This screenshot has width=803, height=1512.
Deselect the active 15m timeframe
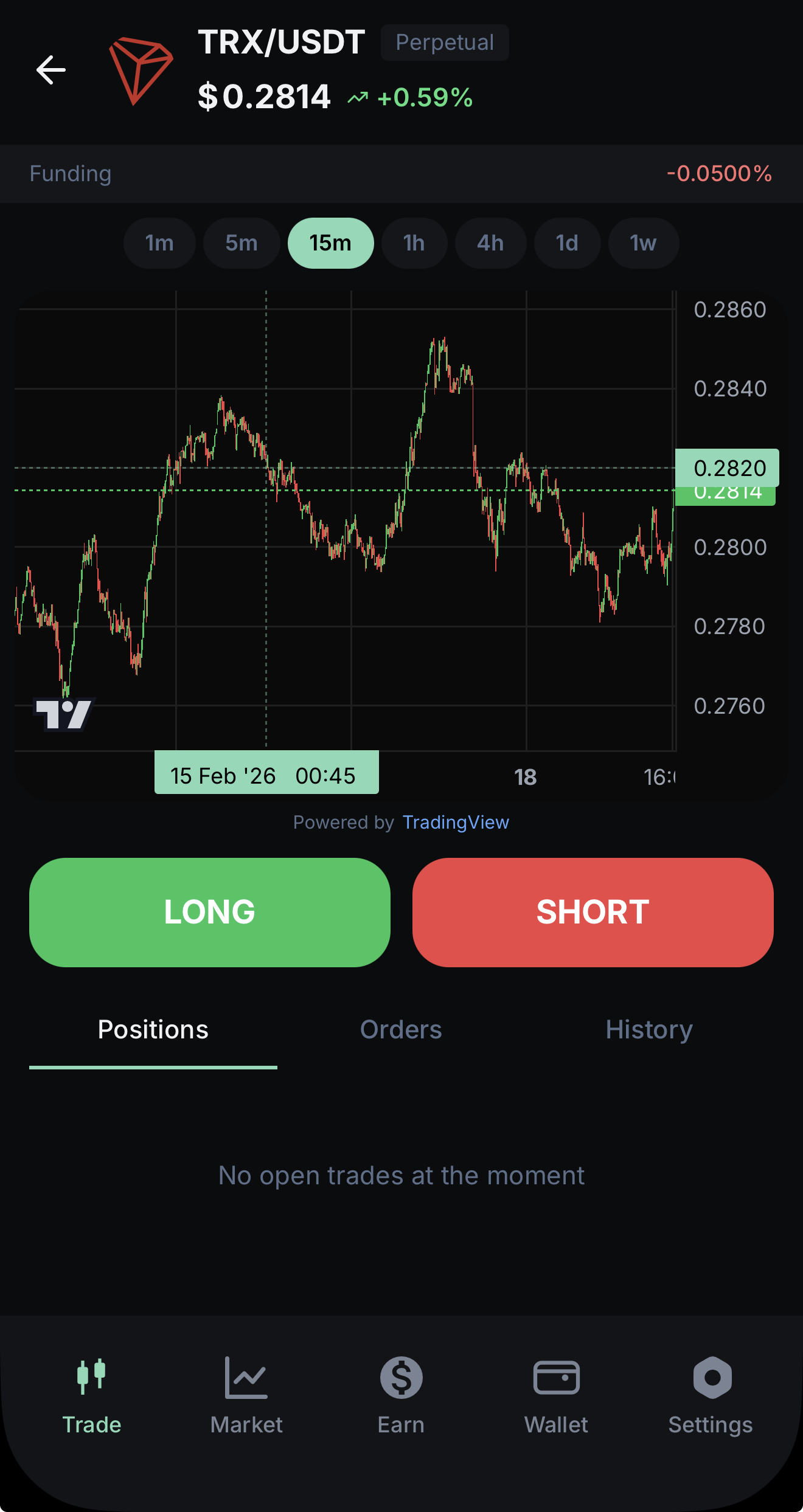pos(330,243)
